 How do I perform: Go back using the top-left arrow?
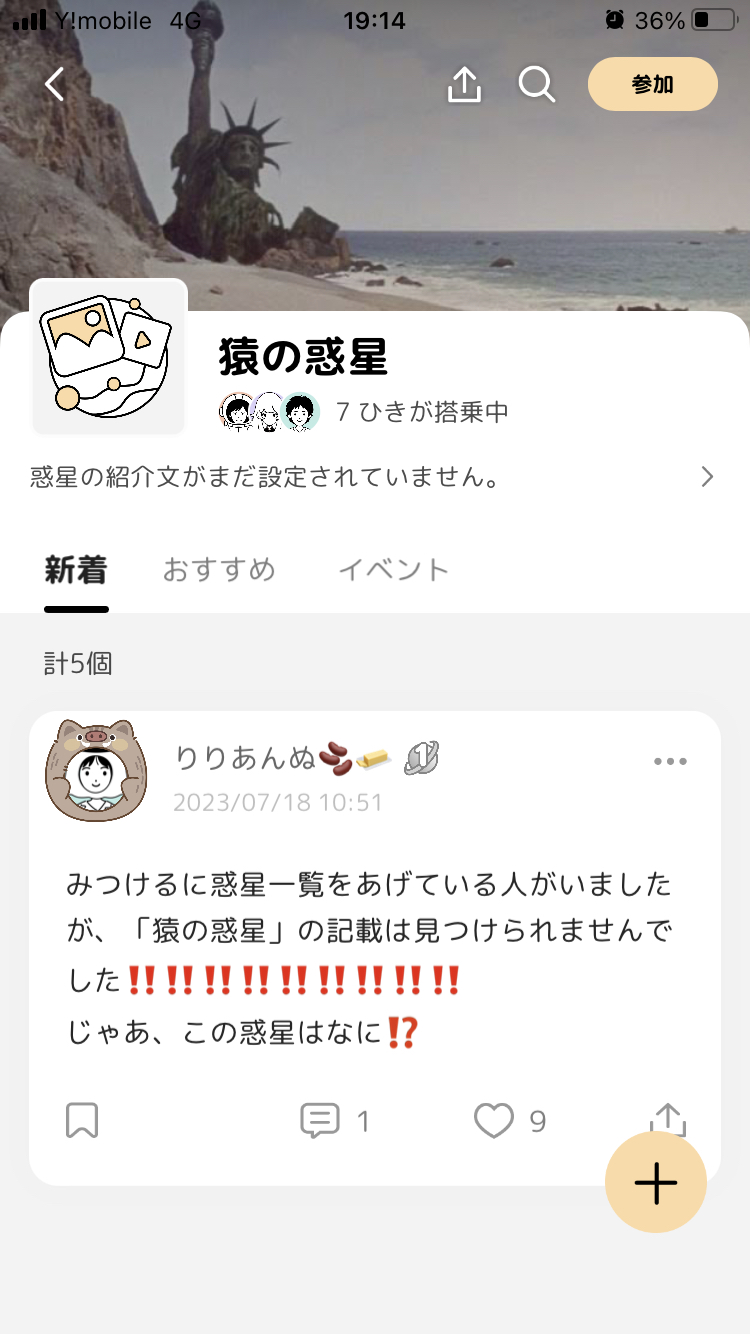click(55, 85)
